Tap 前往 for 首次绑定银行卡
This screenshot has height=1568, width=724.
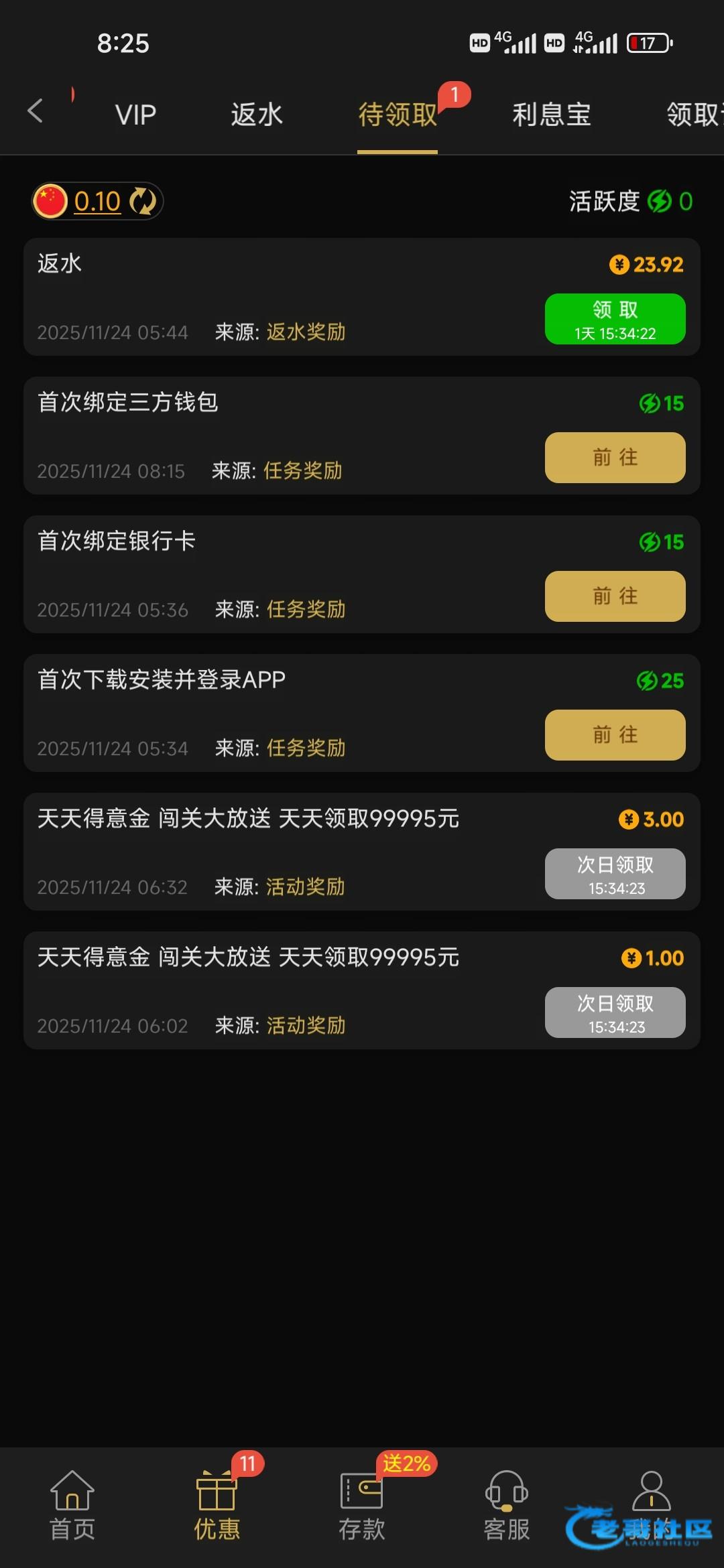pos(615,596)
